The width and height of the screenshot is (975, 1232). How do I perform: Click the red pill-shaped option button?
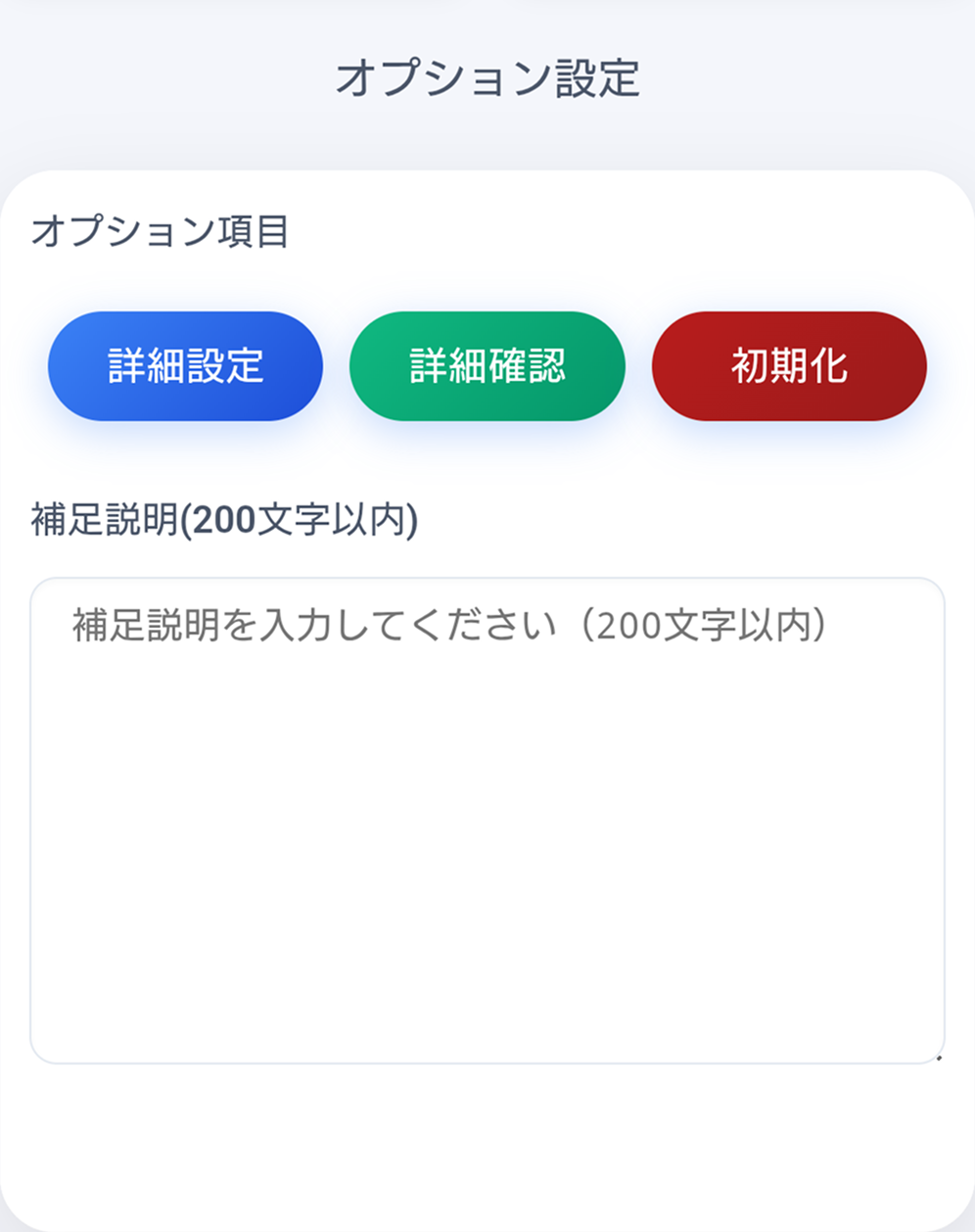(788, 365)
